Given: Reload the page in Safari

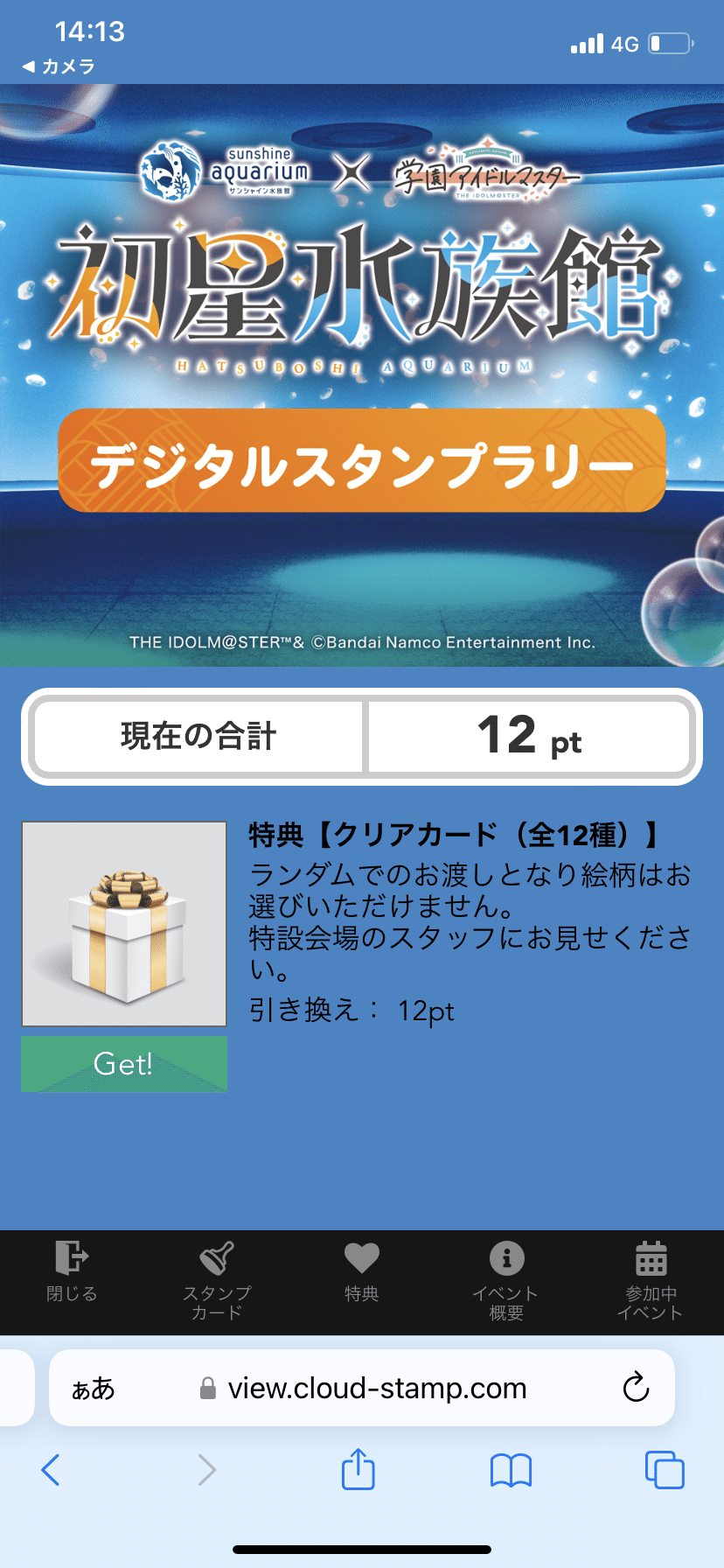Looking at the screenshot, I should point(636,1387).
